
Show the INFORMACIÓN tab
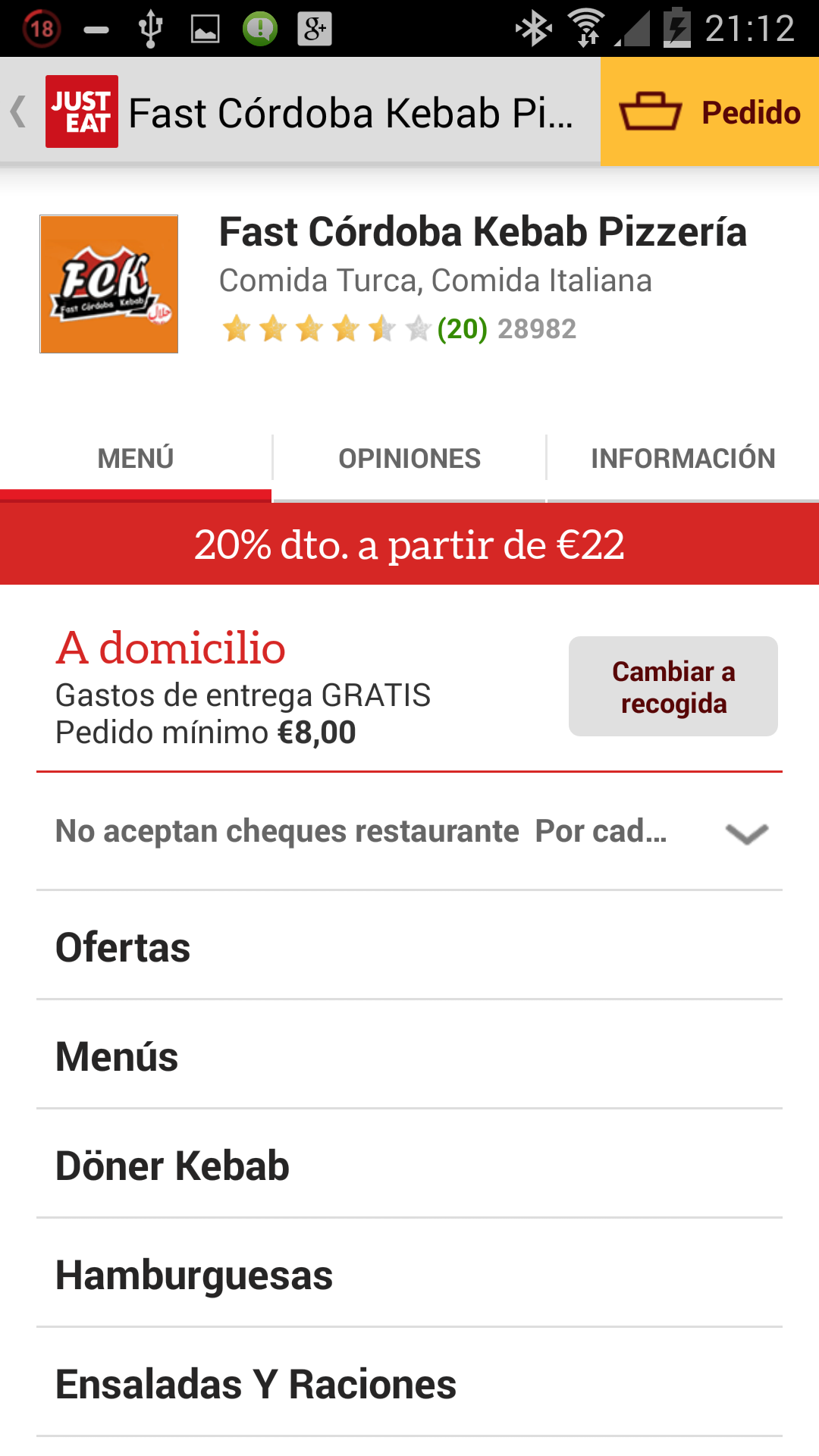click(682, 459)
